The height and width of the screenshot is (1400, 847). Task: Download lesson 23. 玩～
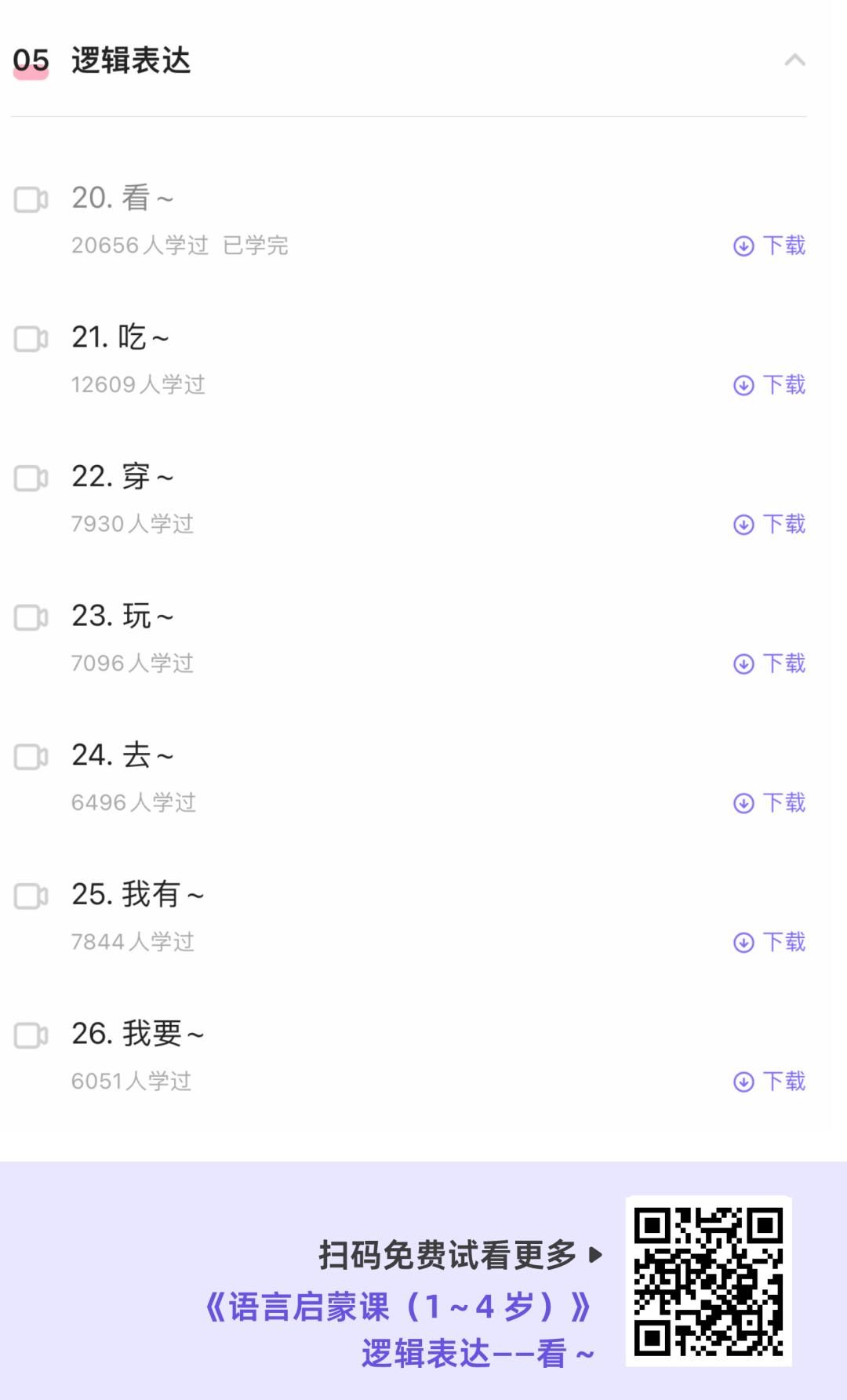tap(769, 664)
